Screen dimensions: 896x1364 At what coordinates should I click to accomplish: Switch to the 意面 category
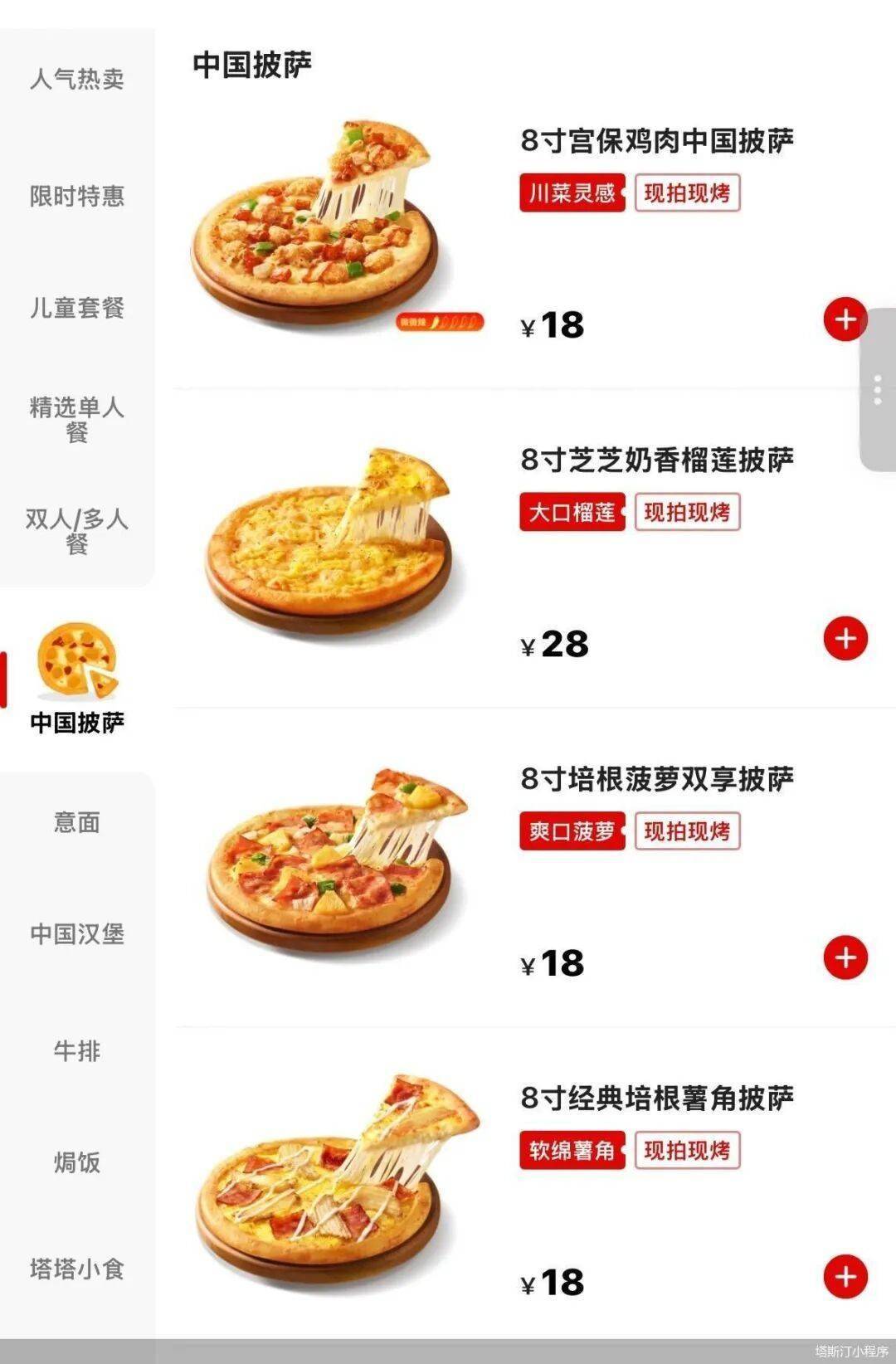point(77,822)
